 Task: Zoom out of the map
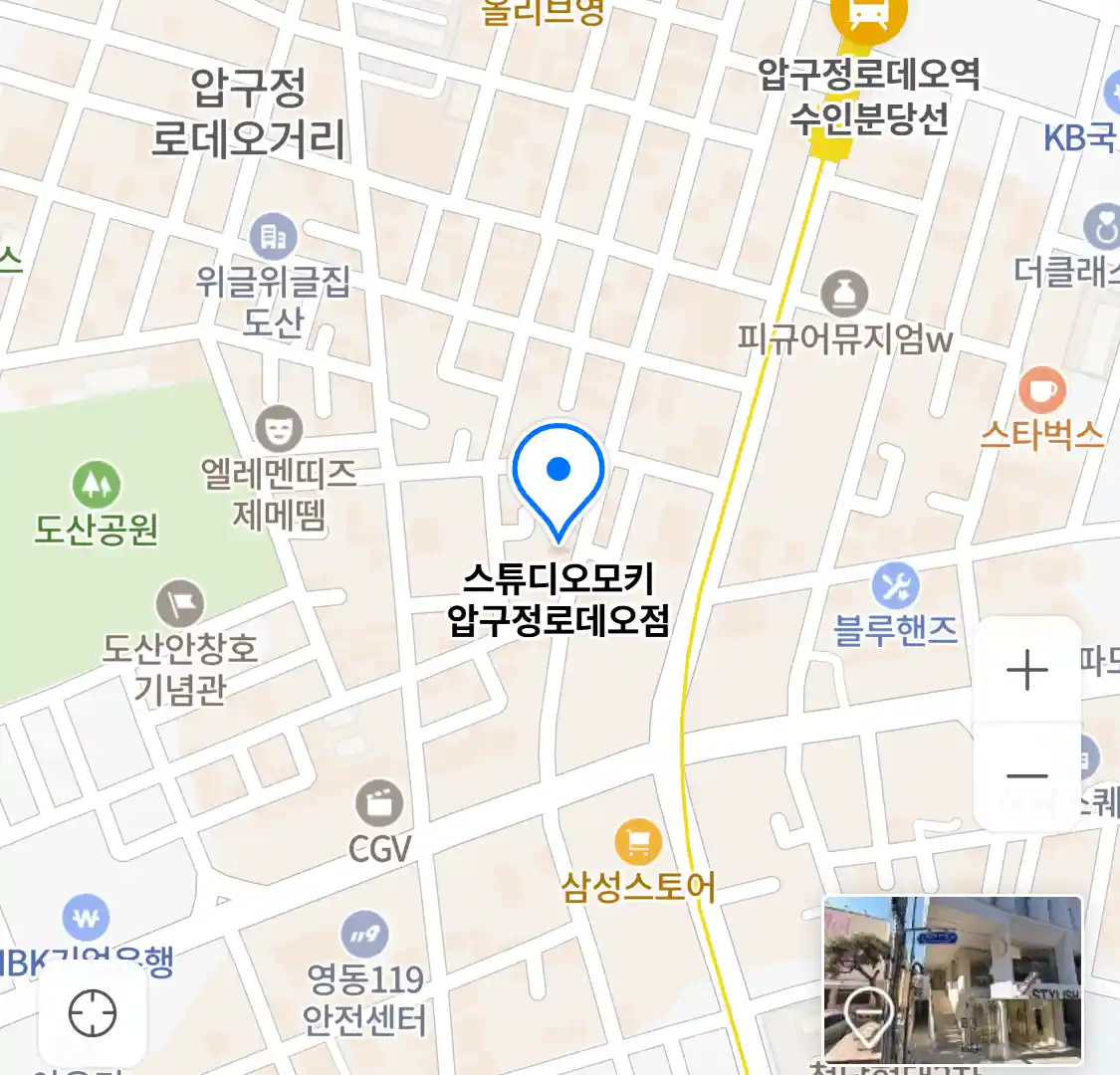point(1026,776)
